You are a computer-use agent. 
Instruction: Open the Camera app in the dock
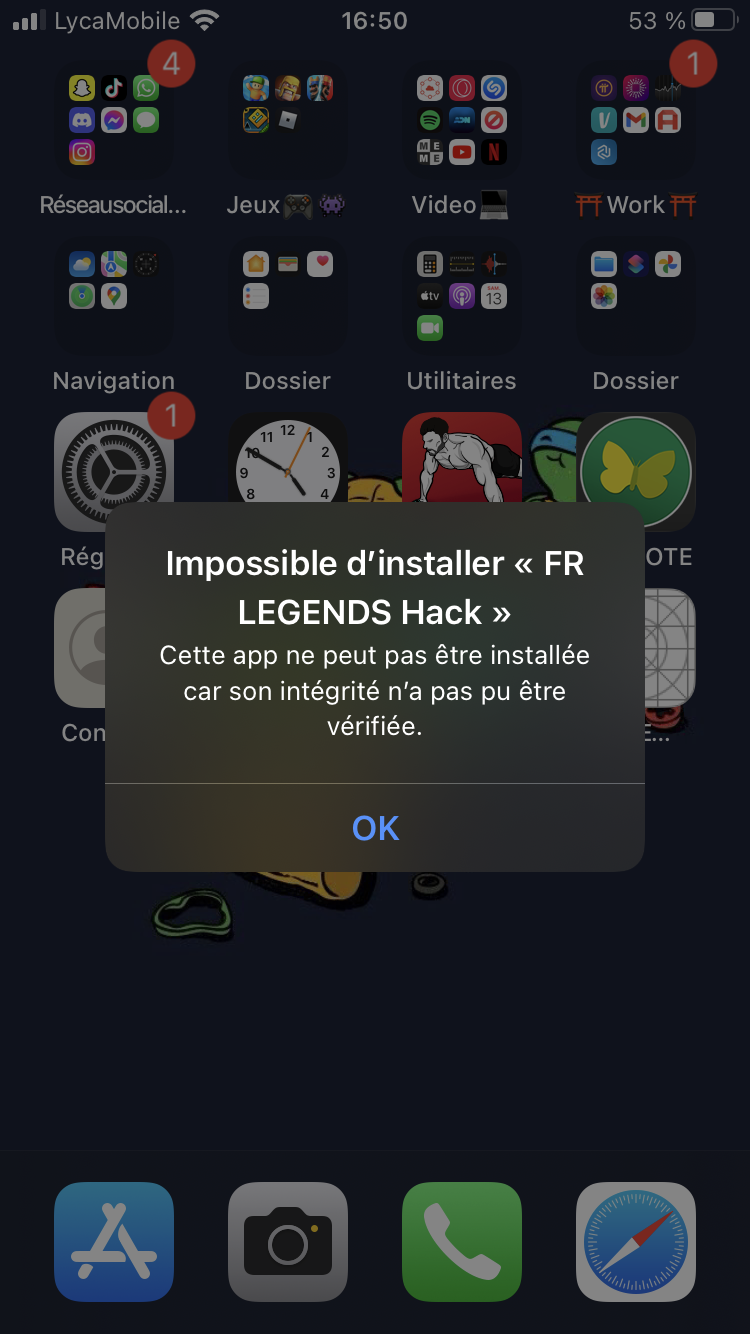coord(288,1242)
